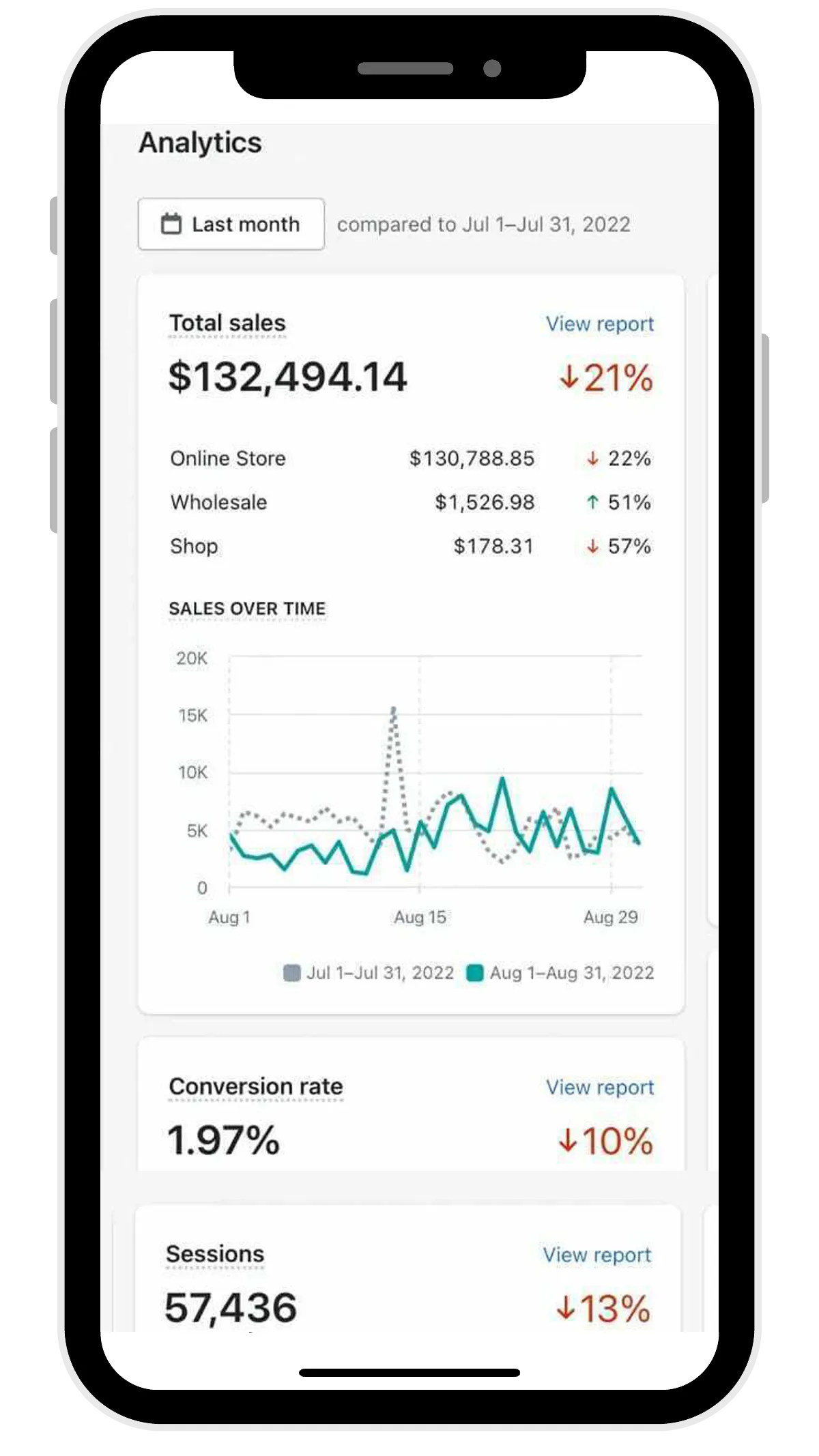819x1456 pixels.
Task: View report for Sessions
Action: [597, 1255]
